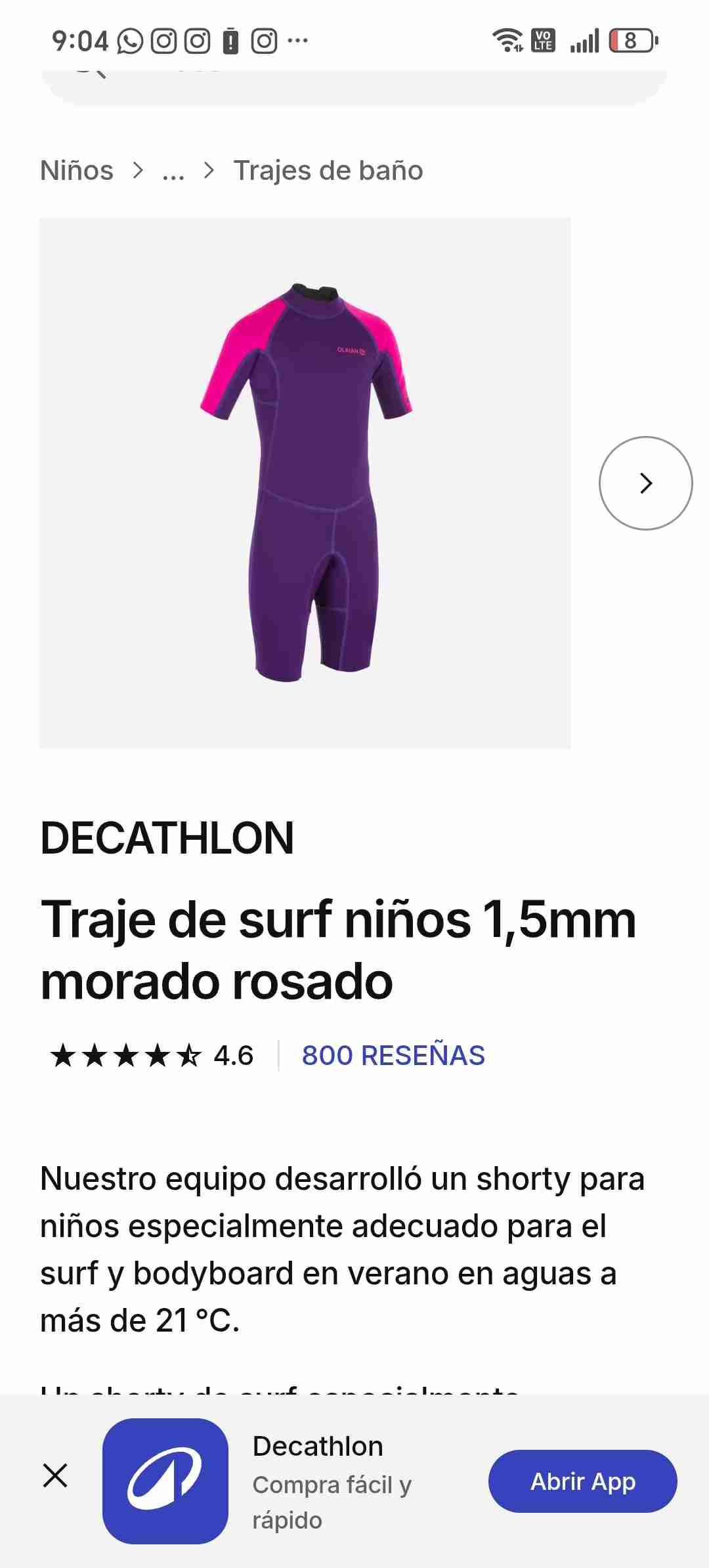Tap the clock showing 9:04

(80, 41)
